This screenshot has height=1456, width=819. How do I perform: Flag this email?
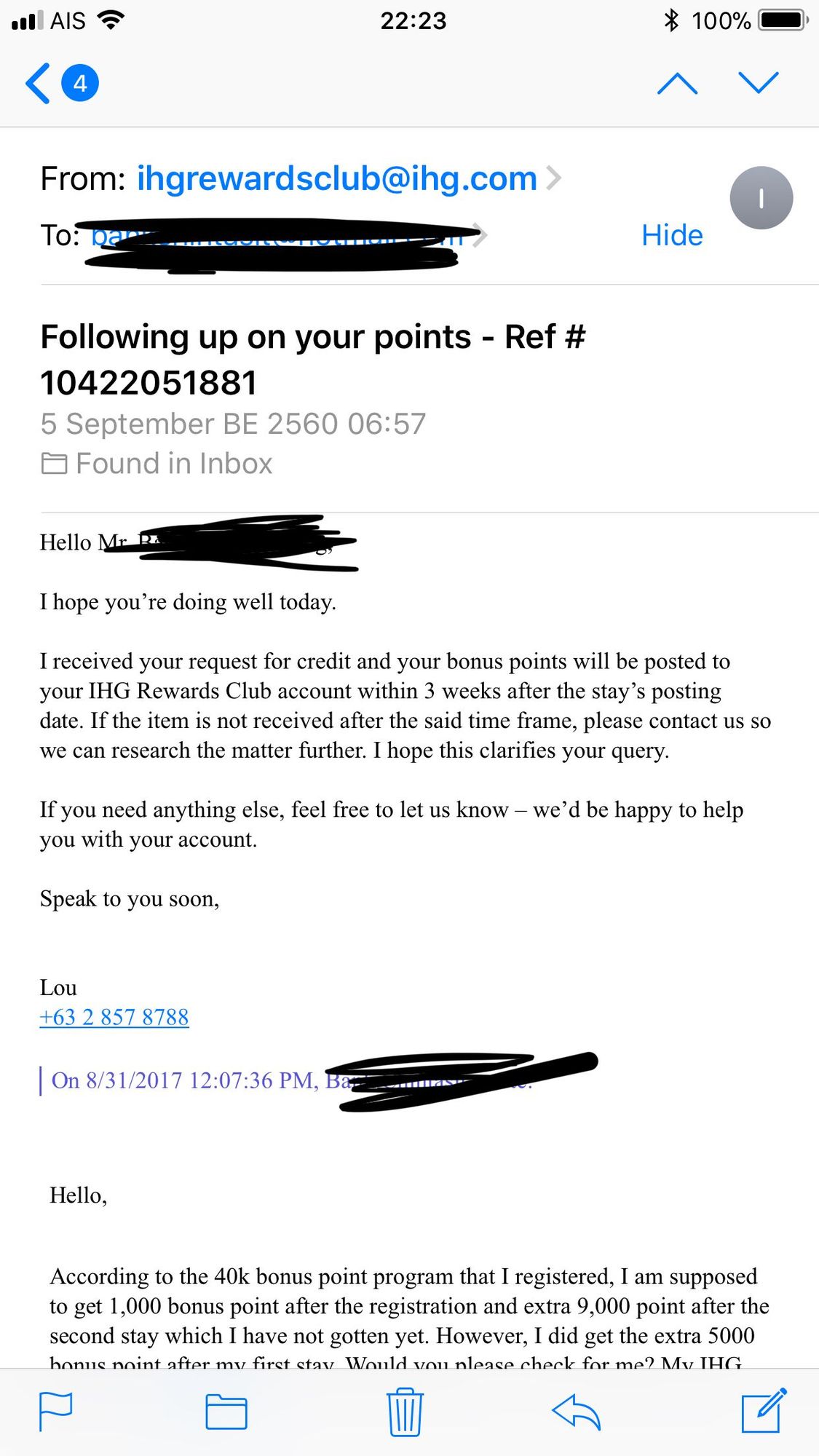[55, 1412]
